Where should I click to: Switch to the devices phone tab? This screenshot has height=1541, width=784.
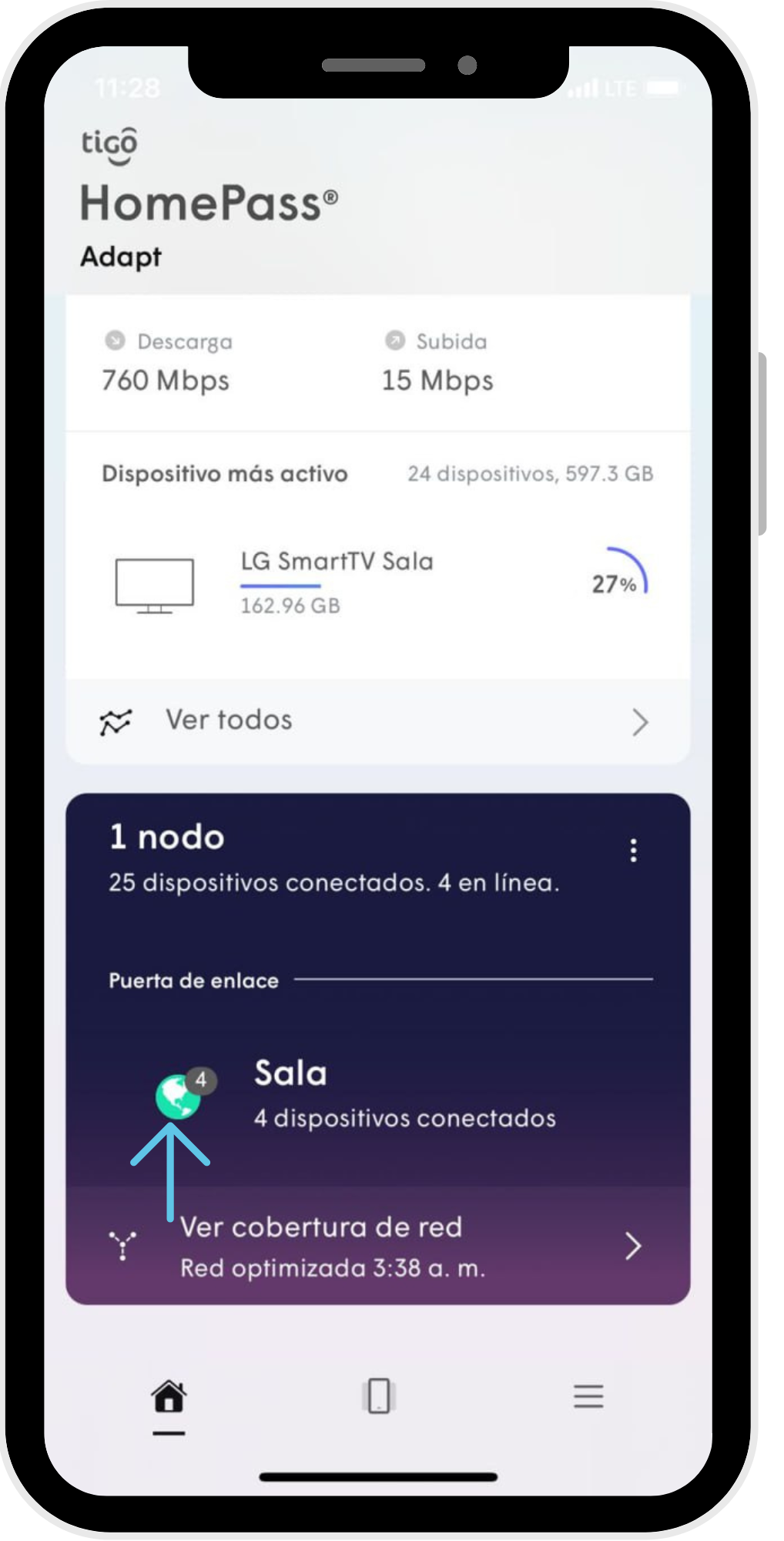pyautogui.click(x=378, y=1396)
